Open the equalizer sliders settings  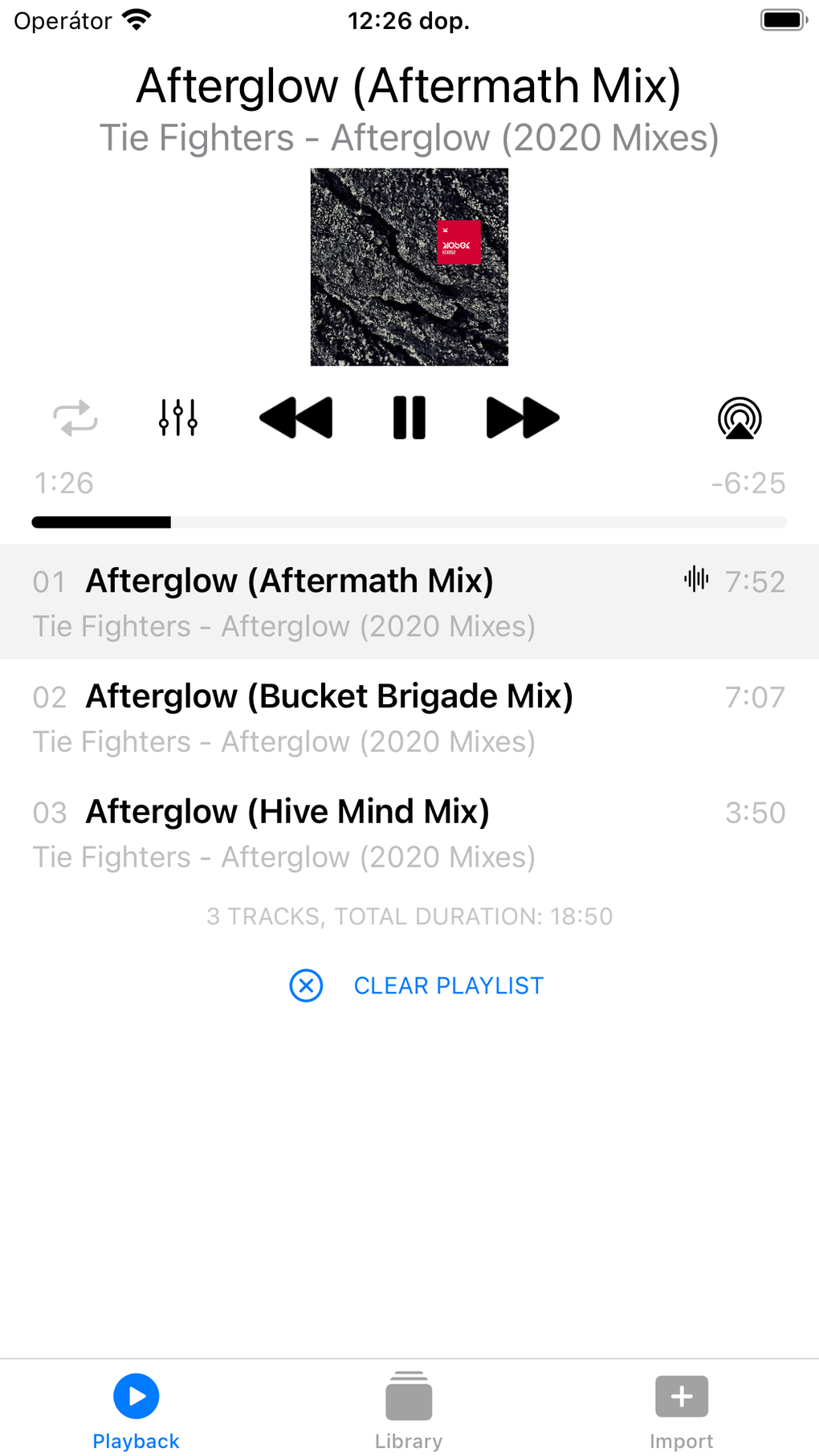point(177,418)
